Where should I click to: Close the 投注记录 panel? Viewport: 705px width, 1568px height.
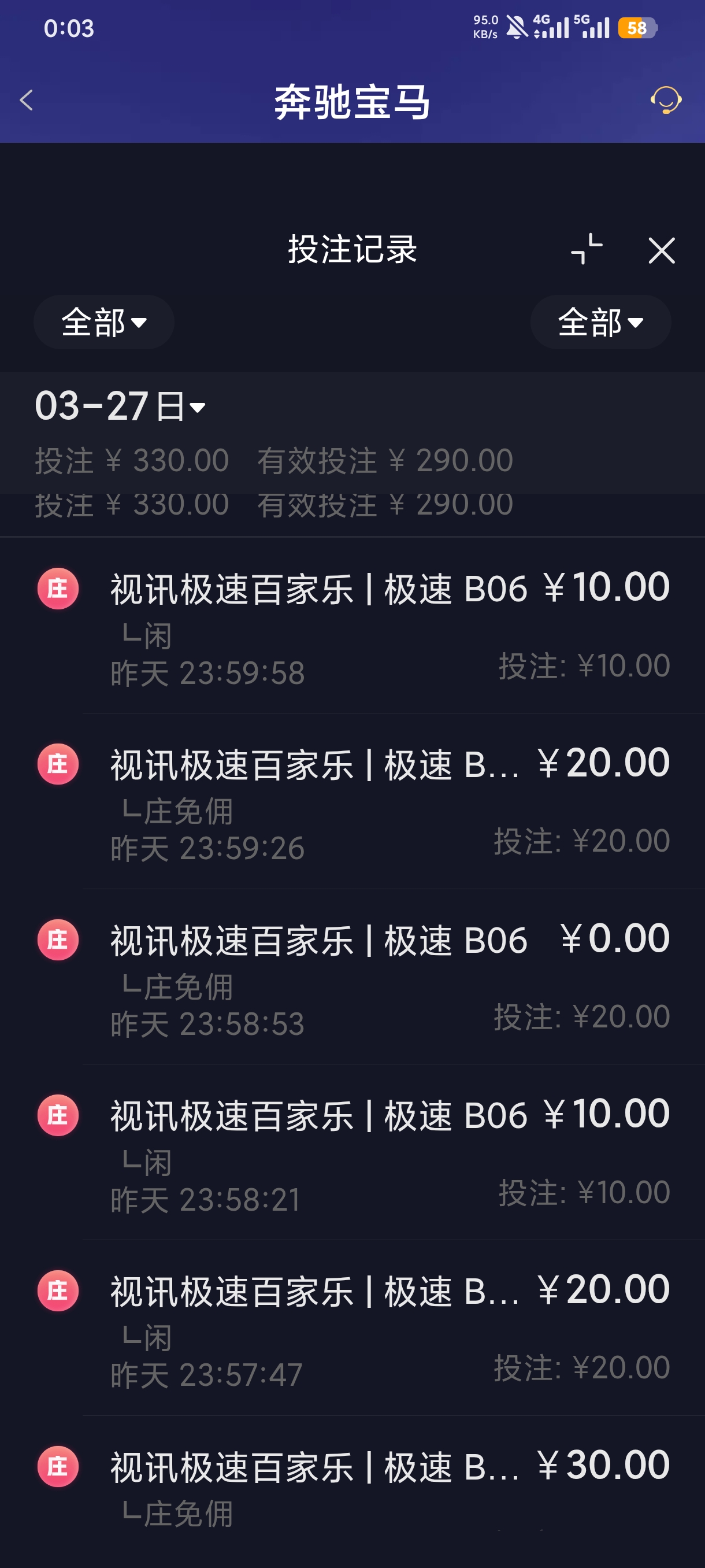click(661, 251)
